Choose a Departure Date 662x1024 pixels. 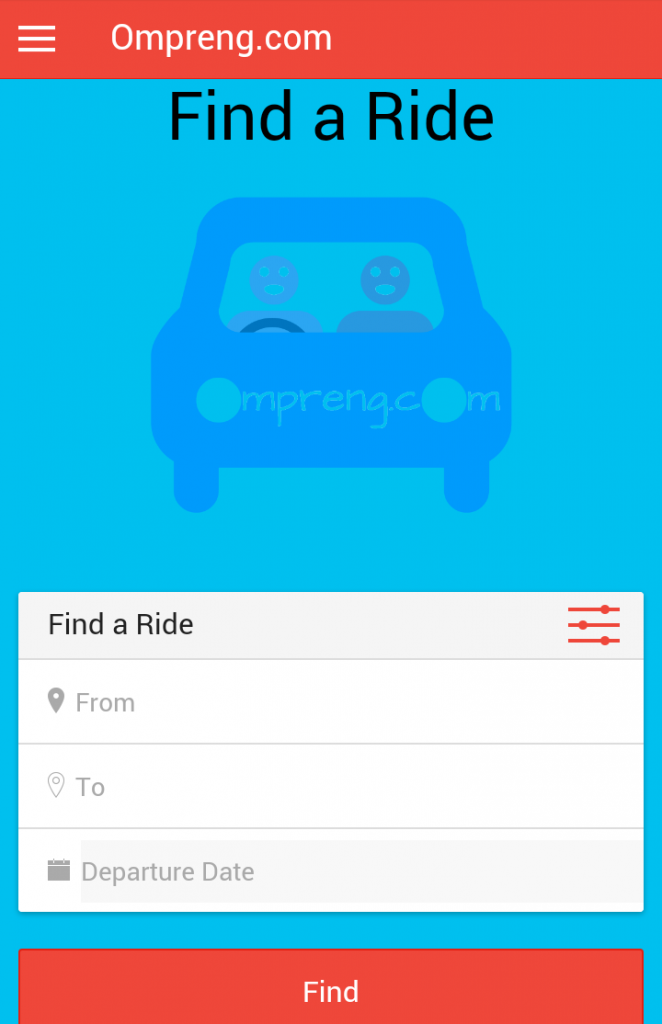click(x=358, y=872)
